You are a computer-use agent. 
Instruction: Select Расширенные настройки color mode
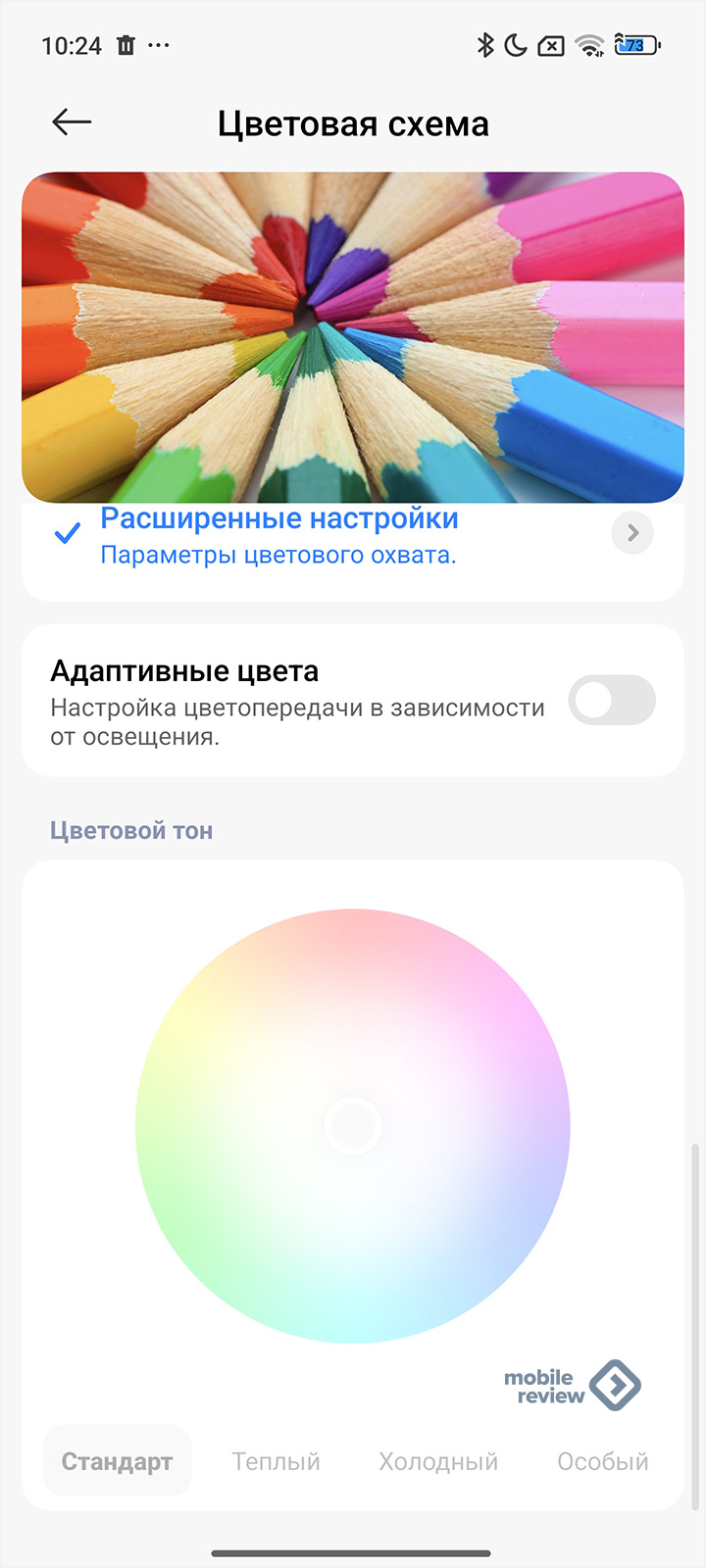click(x=279, y=534)
